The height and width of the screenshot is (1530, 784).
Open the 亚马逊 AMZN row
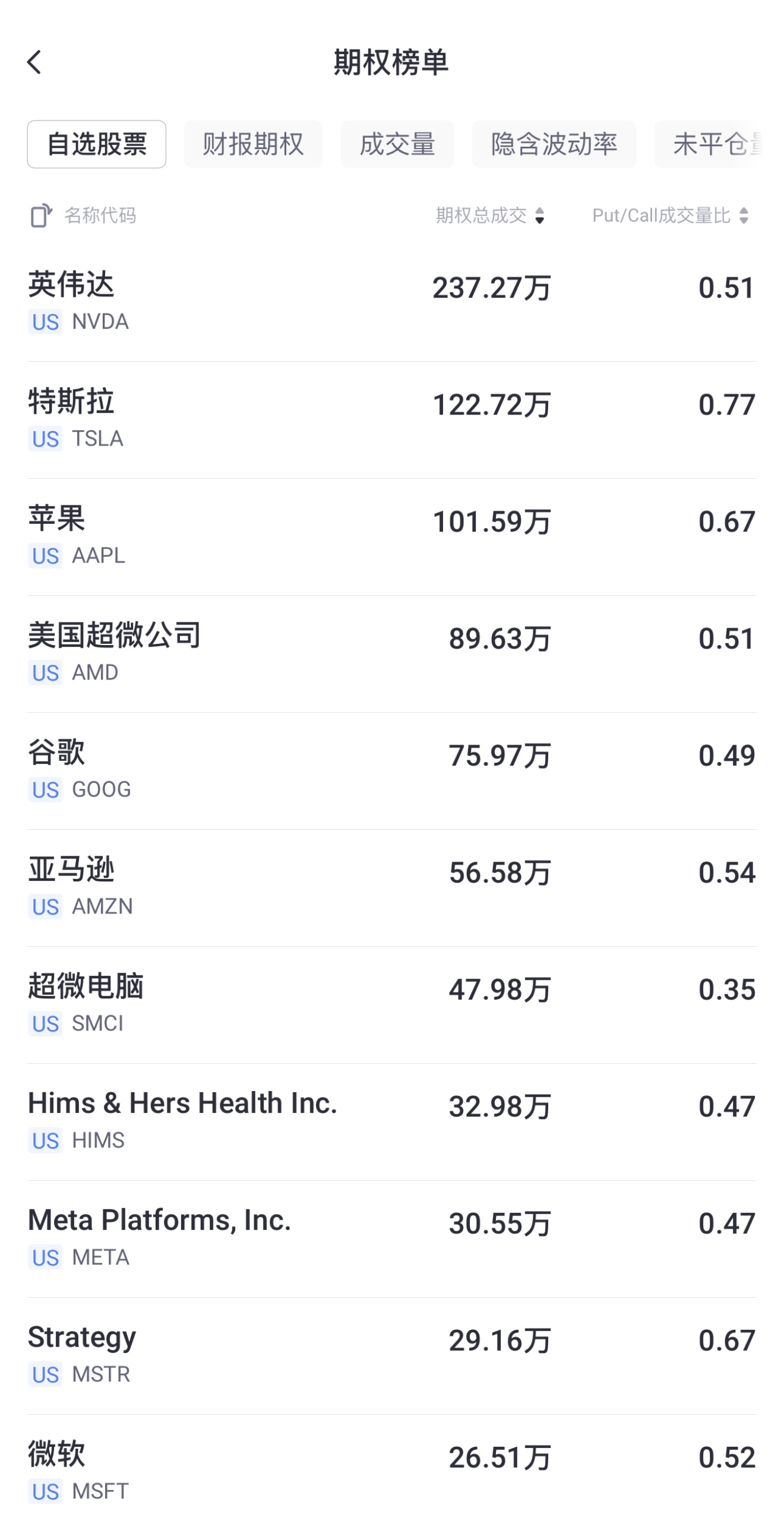click(392, 888)
